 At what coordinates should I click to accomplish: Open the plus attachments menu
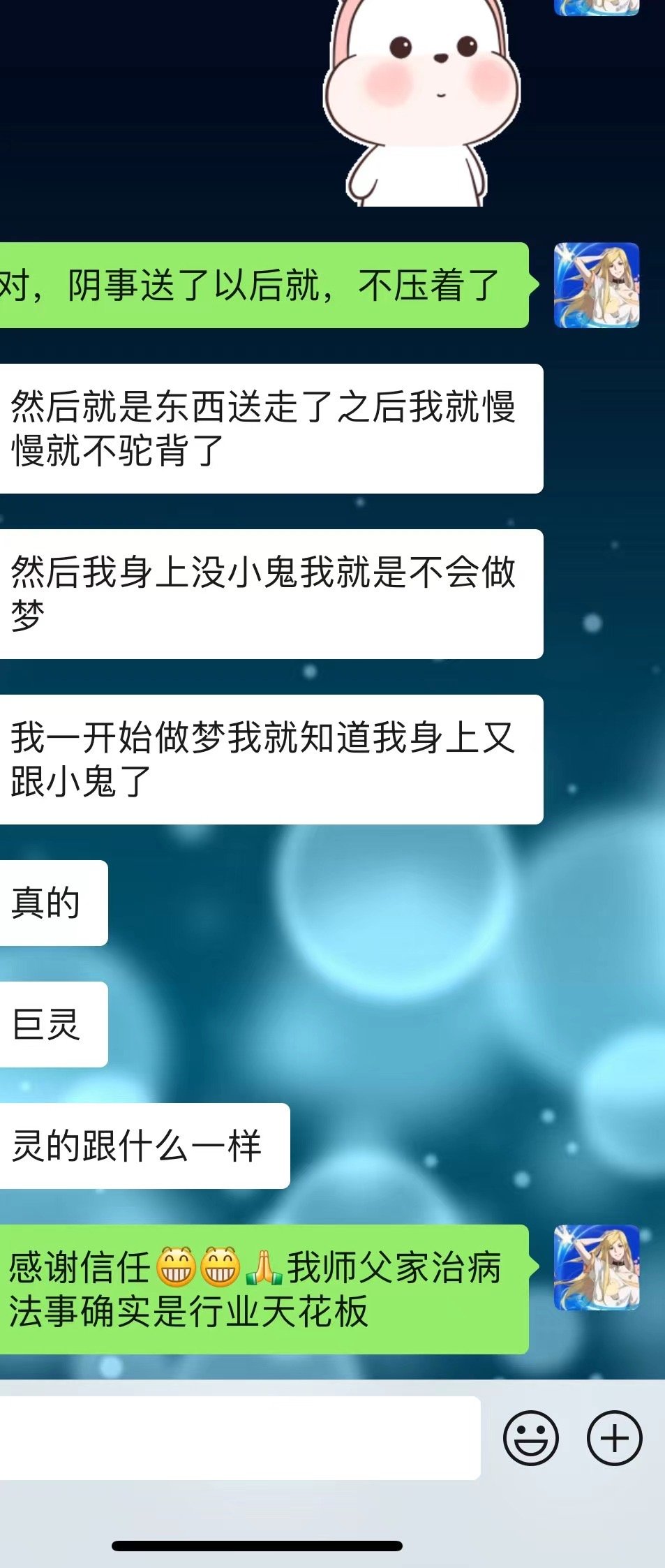coord(614,1437)
